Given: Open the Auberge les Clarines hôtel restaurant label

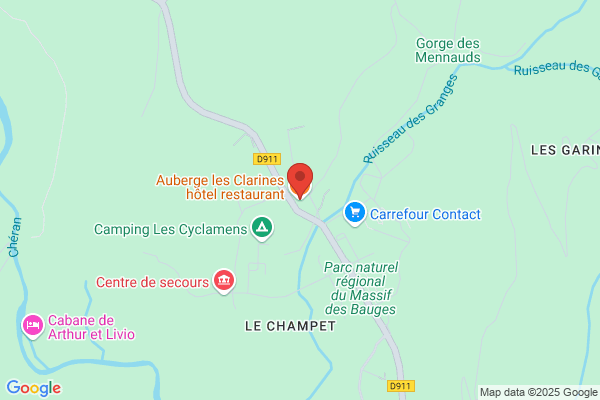Looking at the screenshot, I should [x=220, y=187].
